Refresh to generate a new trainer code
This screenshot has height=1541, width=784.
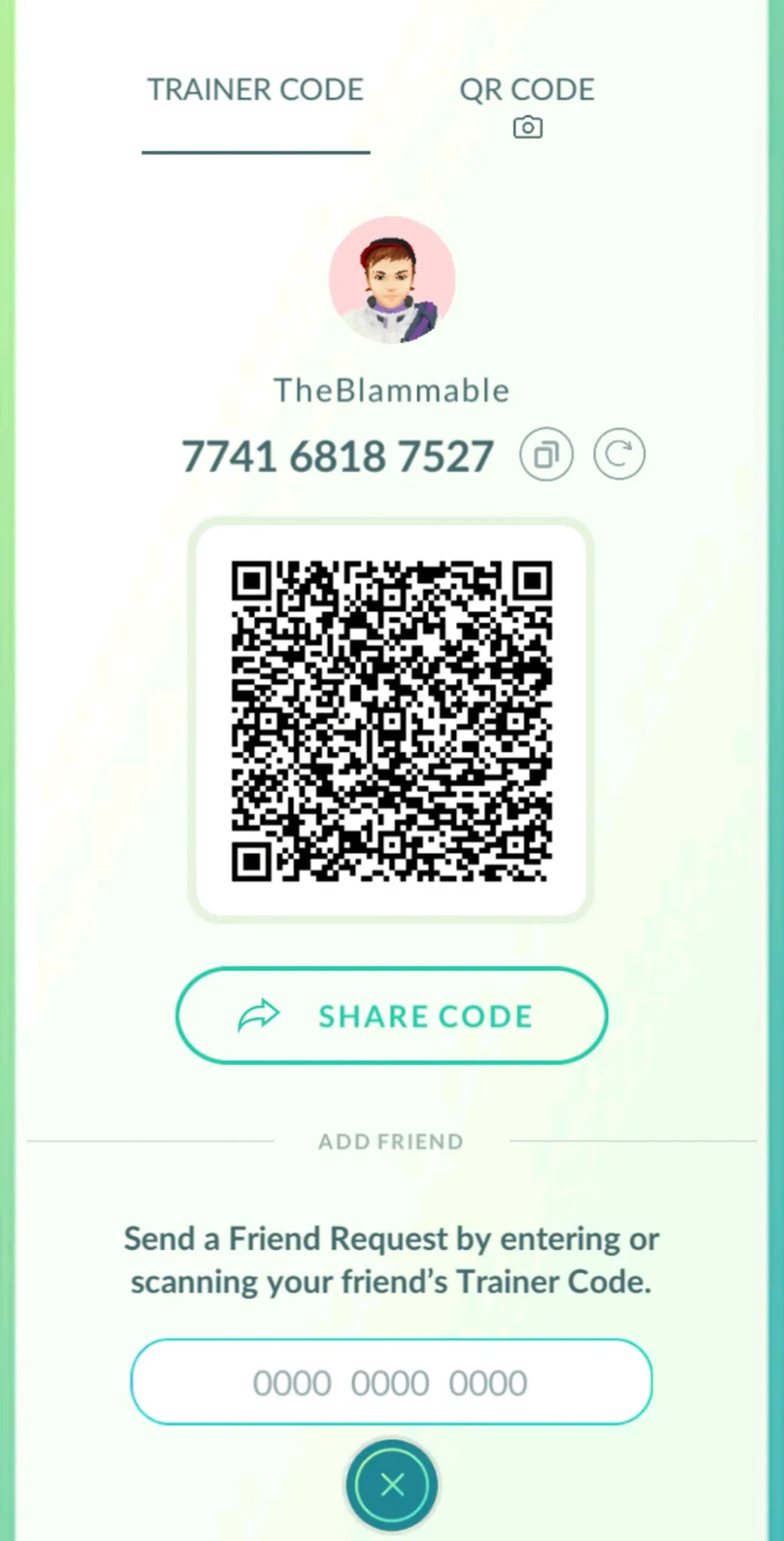619,455
